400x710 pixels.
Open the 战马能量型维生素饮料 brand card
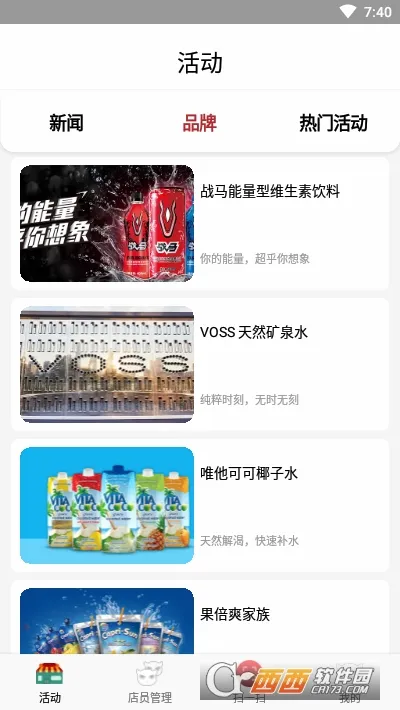200,223
